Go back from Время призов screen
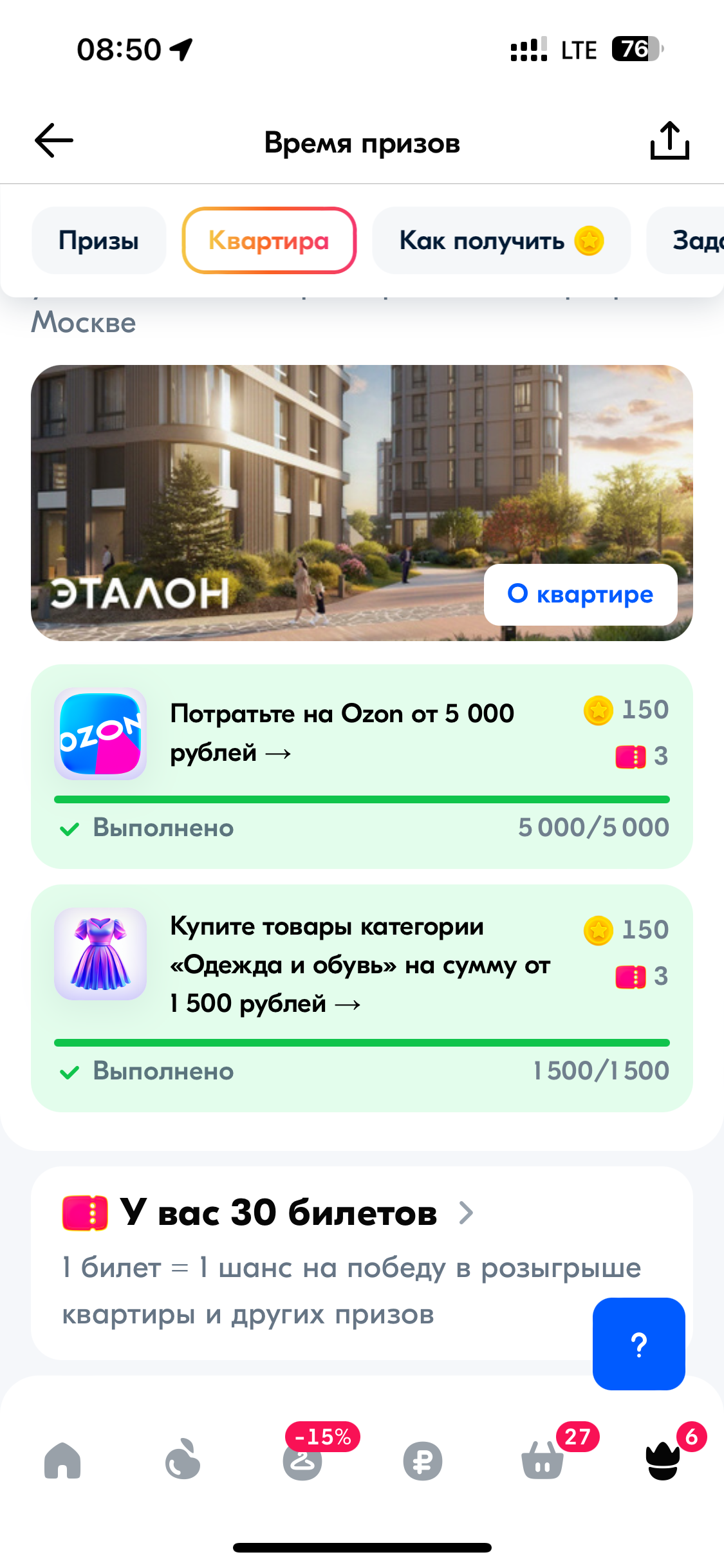This screenshot has height=1568, width=724. click(x=54, y=141)
